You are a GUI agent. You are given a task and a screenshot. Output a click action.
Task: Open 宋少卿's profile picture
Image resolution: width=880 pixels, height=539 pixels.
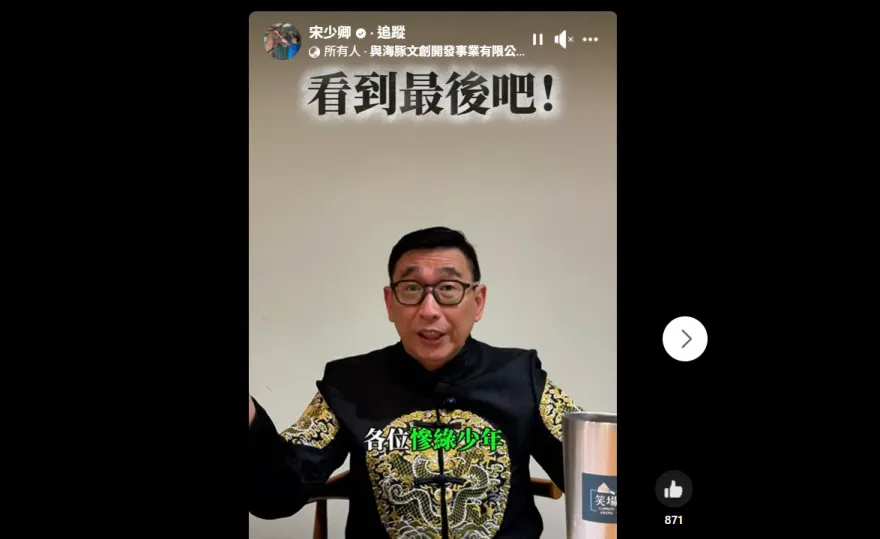282,41
